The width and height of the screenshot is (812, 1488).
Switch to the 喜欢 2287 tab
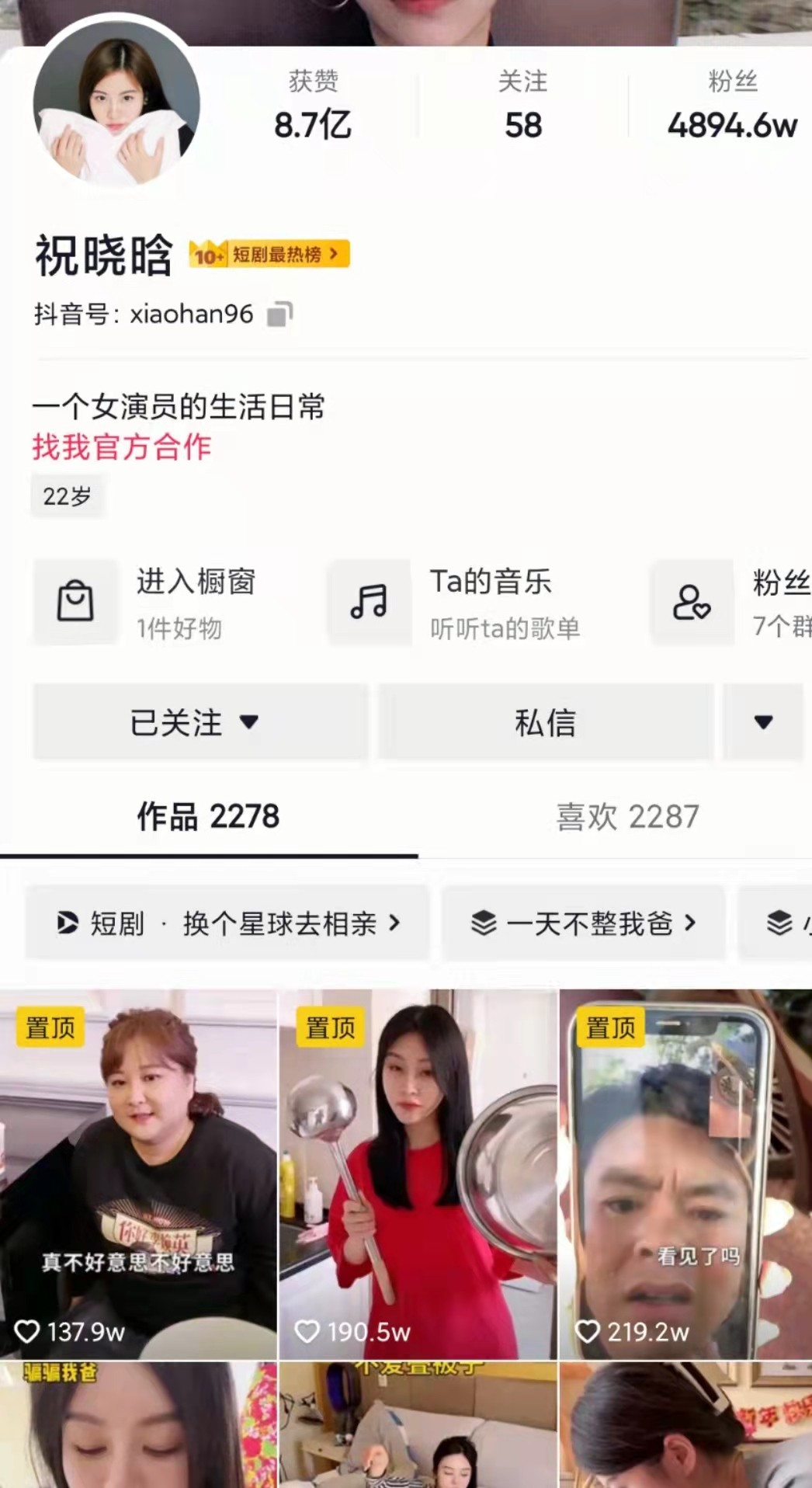pos(627,817)
